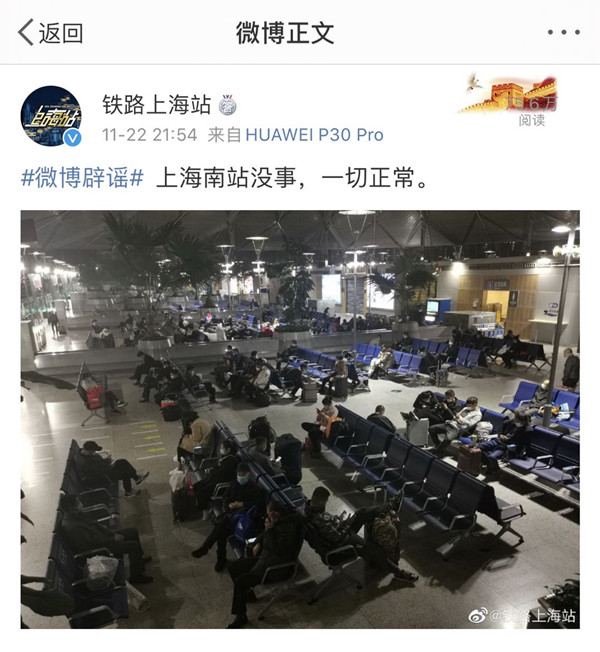Open 铁路上海站 profile avatar
The image size is (600, 652).
click(51, 116)
